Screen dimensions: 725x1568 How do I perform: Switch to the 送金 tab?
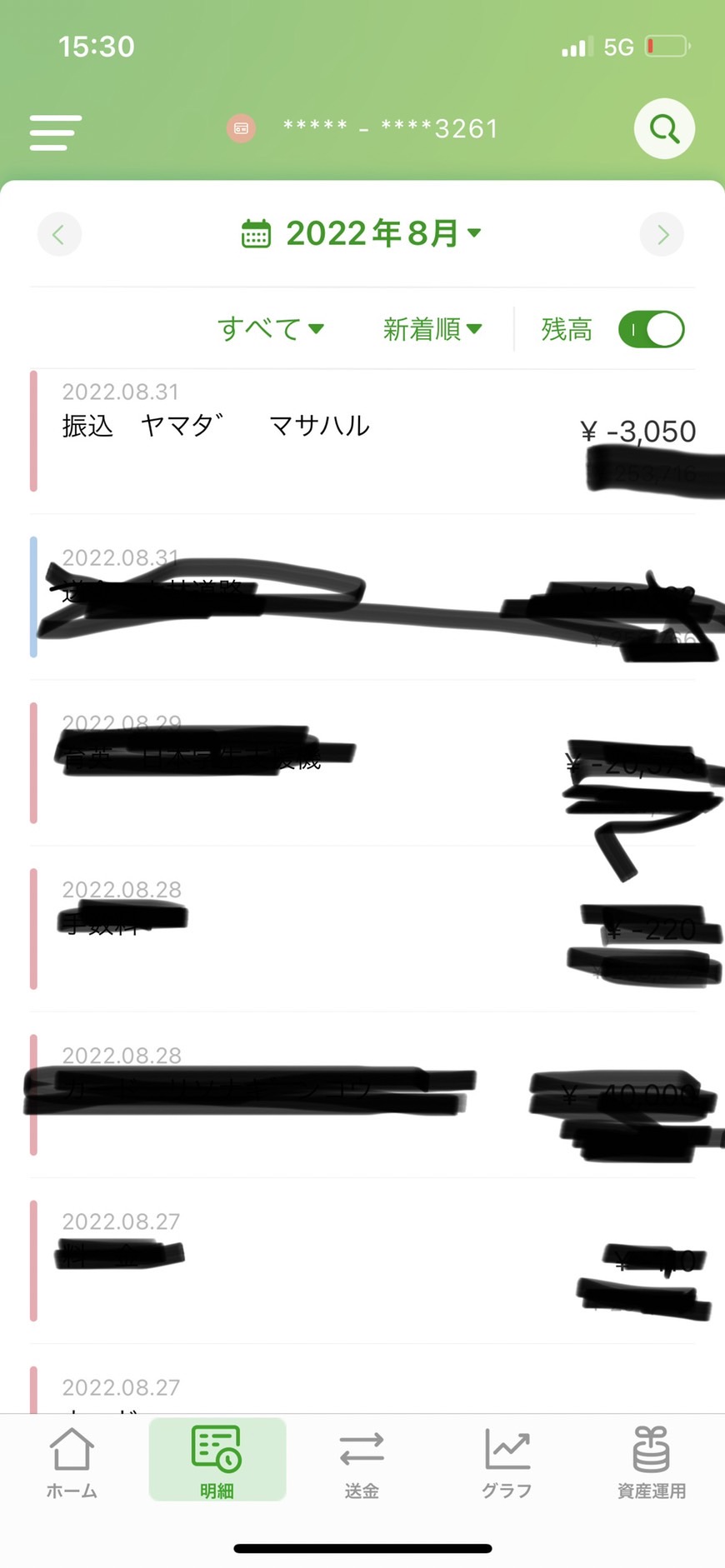pos(362,1462)
